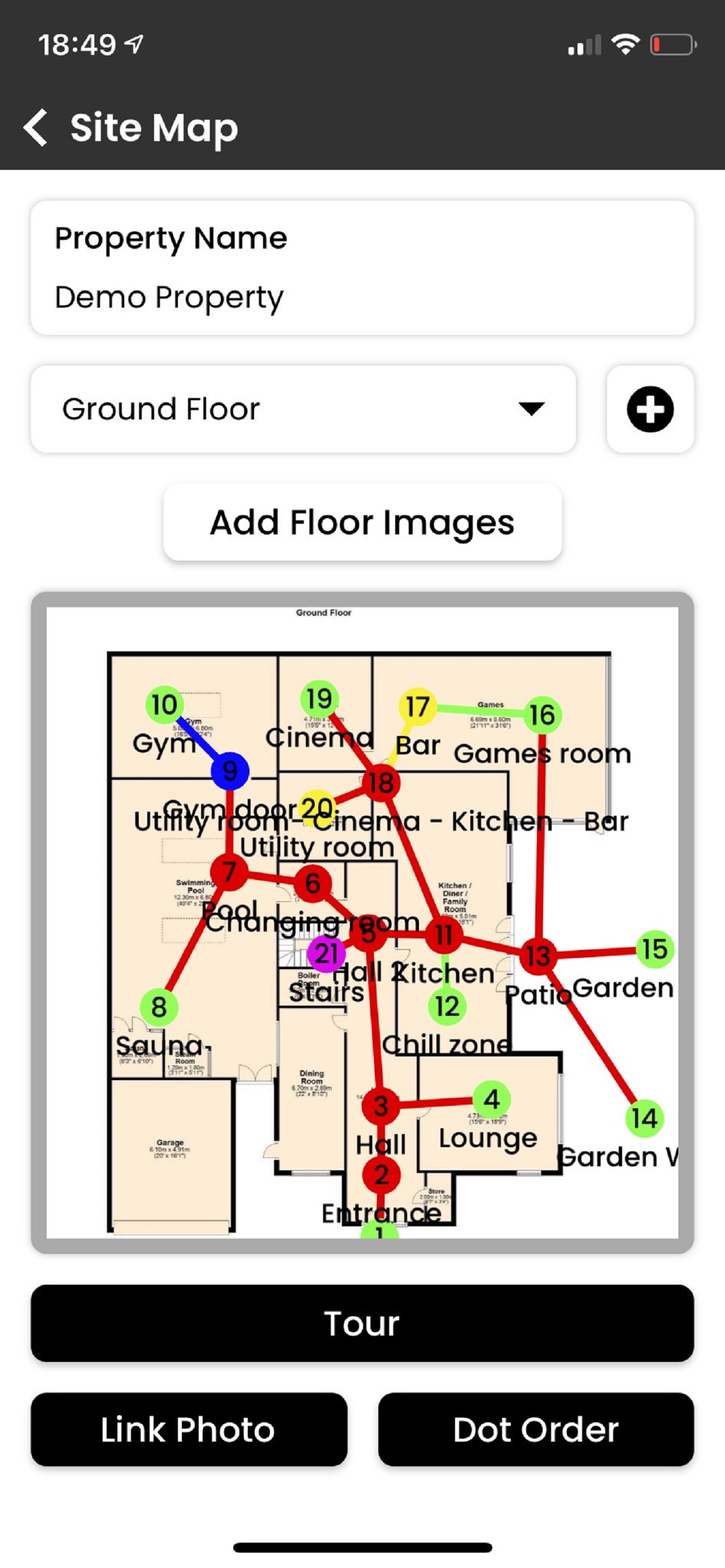The width and height of the screenshot is (725, 1568).
Task: Add a new floor with plus icon
Action: (x=649, y=409)
